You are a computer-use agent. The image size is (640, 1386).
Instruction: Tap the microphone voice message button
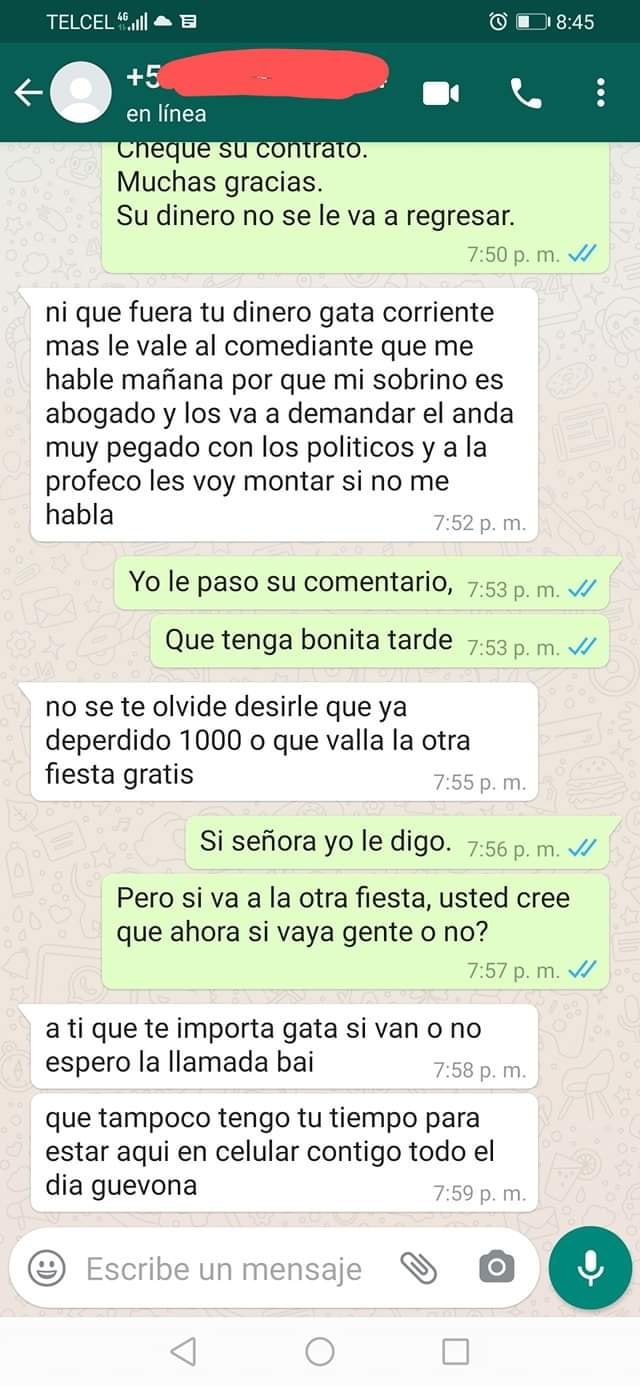point(590,1269)
